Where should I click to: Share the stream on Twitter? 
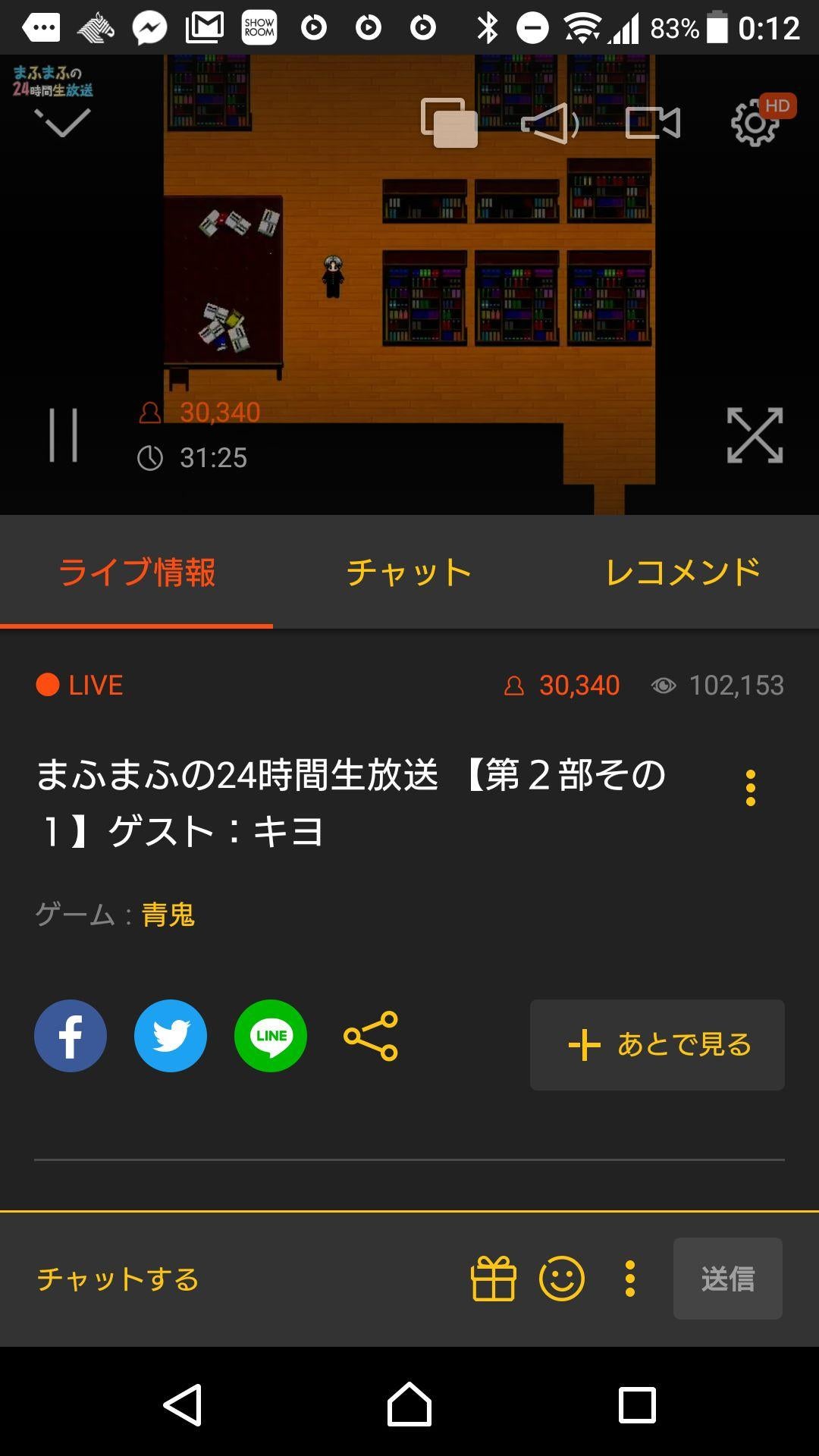click(x=171, y=1036)
